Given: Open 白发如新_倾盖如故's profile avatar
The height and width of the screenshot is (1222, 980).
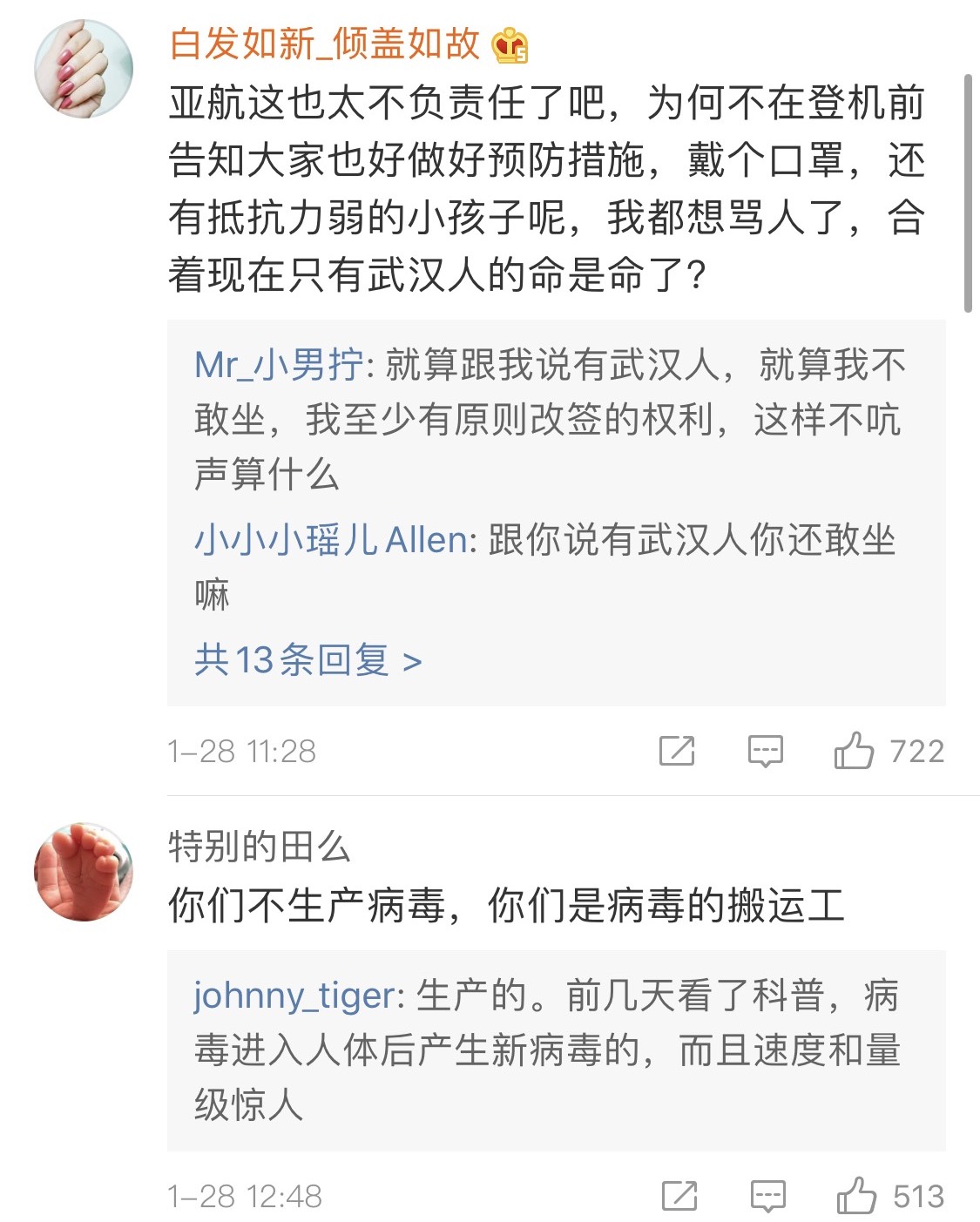Looking at the screenshot, I should tap(83, 69).
